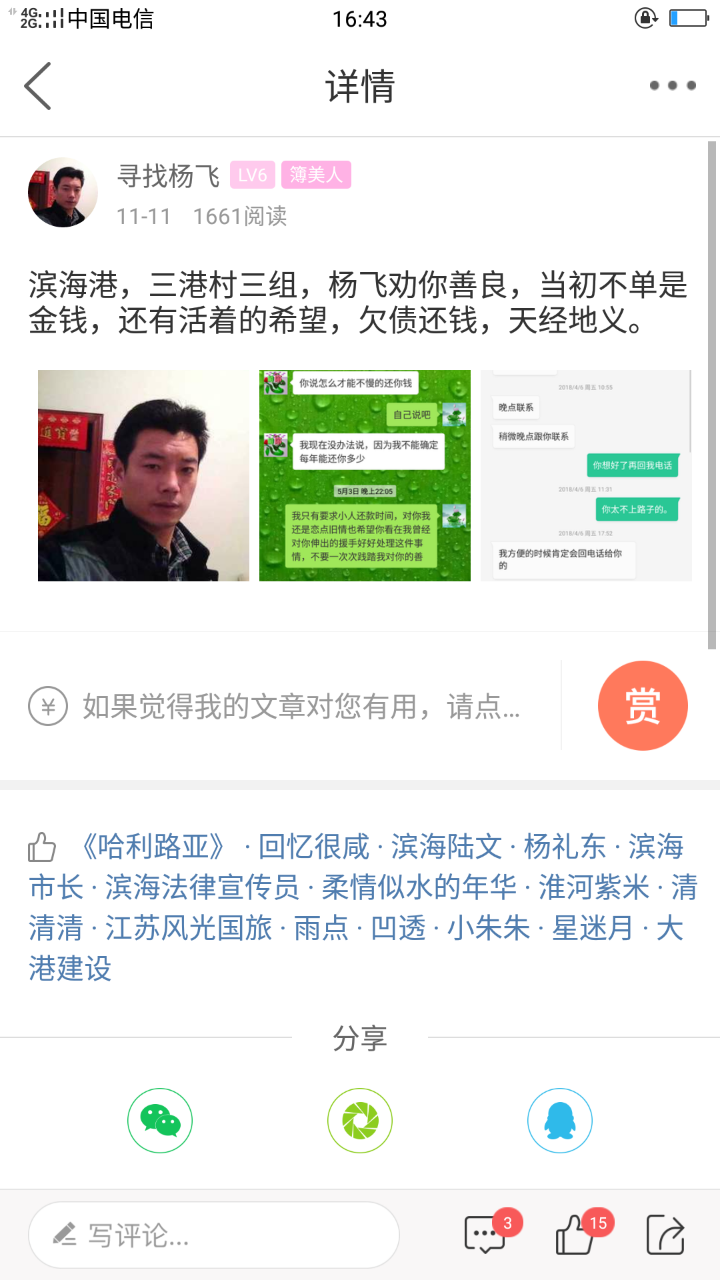Open author name 寻找杨飞
This screenshot has width=720, height=1280.
[168, 176]
